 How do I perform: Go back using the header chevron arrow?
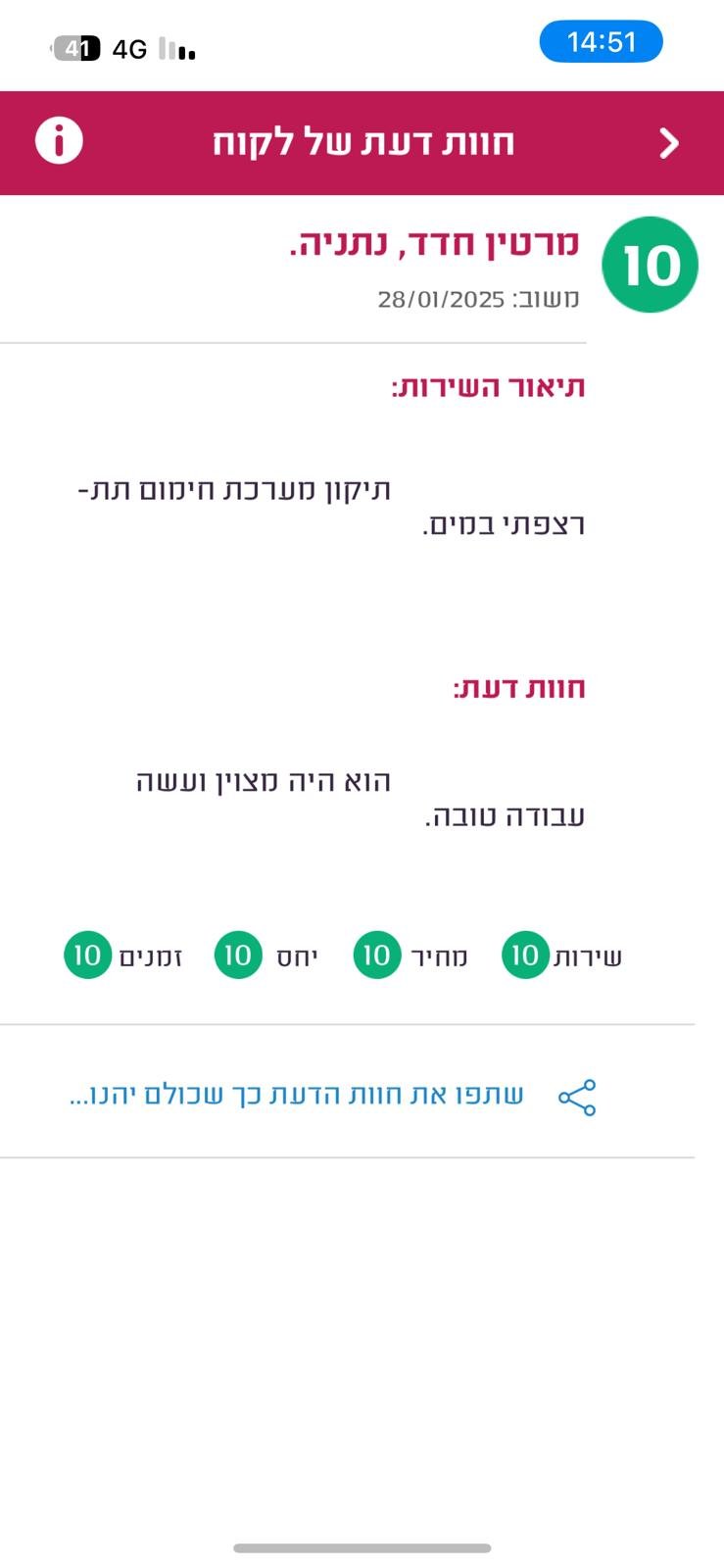(669, 143)
